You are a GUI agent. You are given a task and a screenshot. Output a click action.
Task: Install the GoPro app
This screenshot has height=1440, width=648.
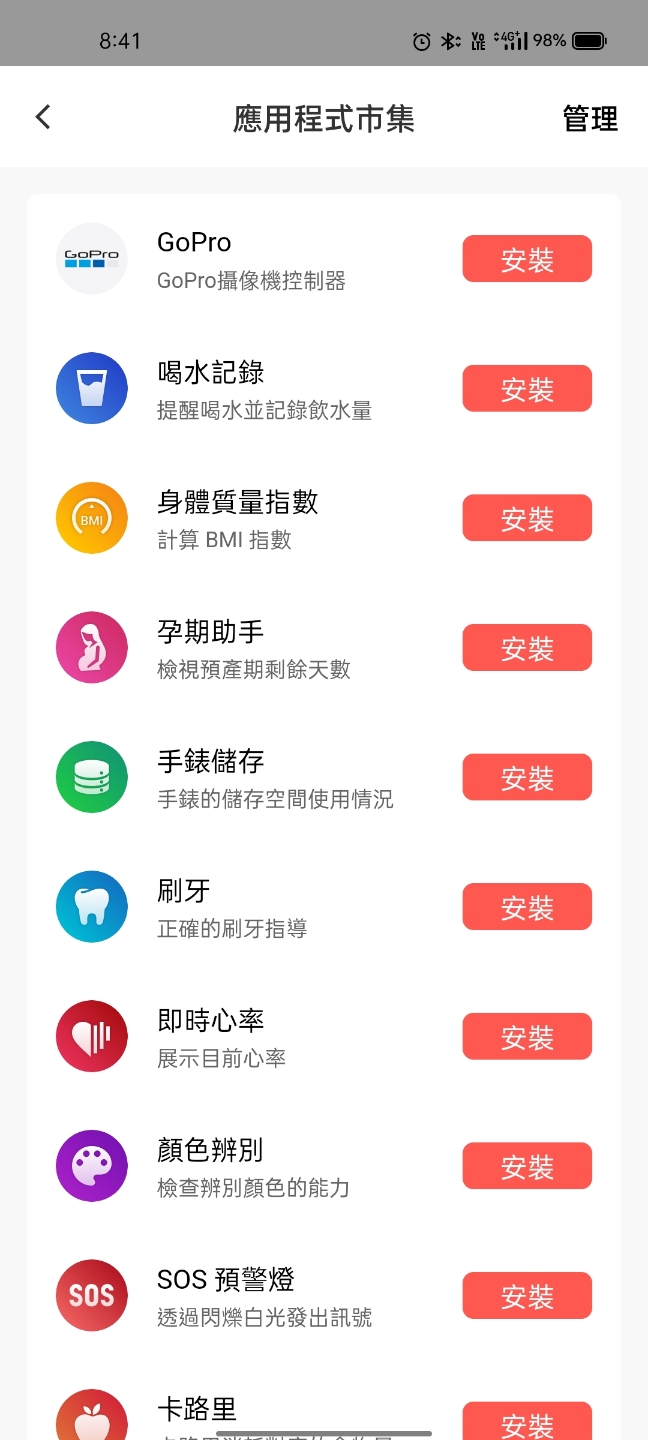[x=527, y=259]
